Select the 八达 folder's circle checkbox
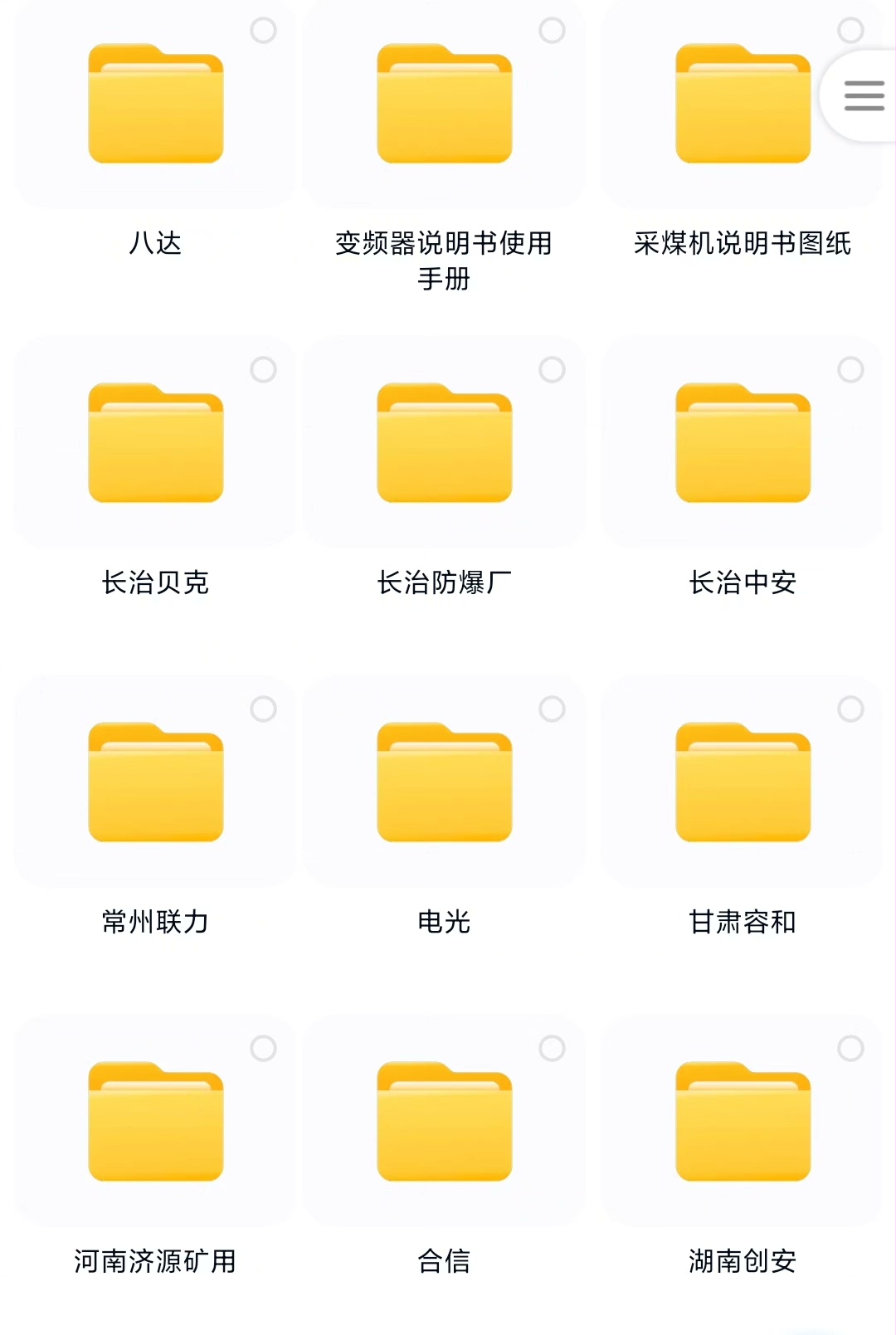Viewport: 896px width, 1335px height. [x=263, y=31]
